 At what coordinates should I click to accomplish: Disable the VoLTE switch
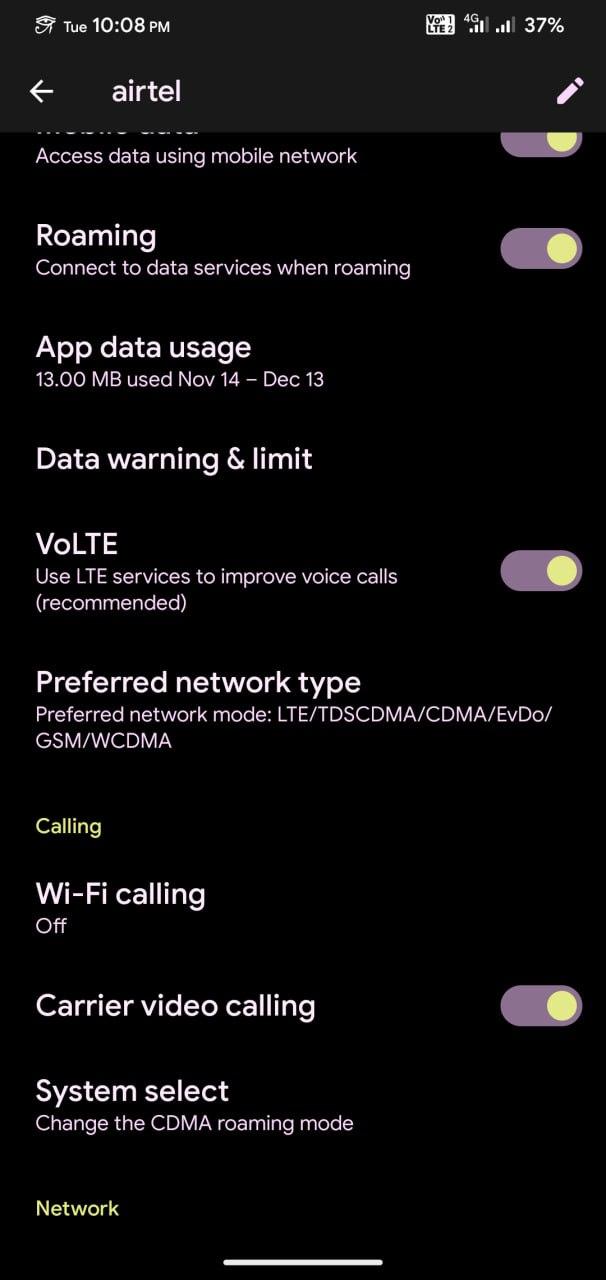541,571
